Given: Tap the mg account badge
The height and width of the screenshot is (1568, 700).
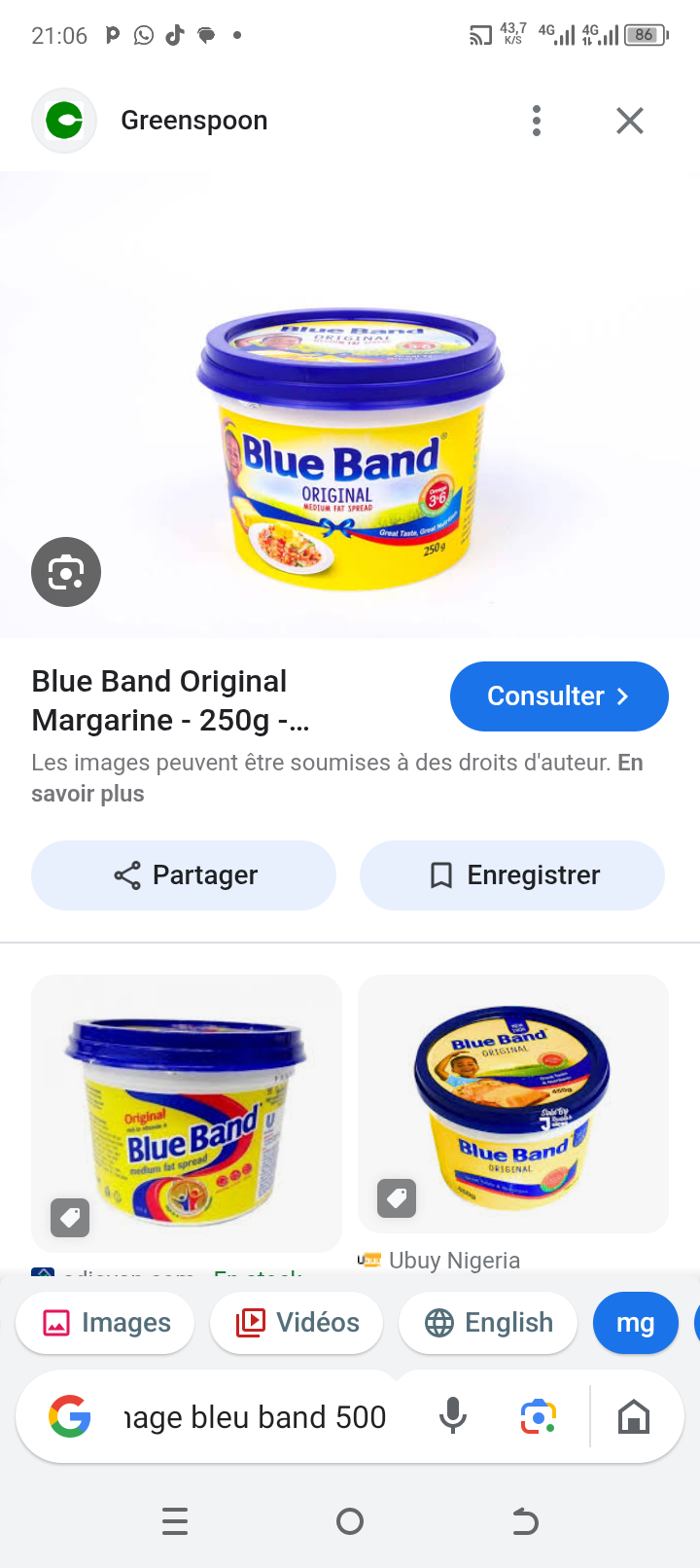Looking at the screenshot, I should [635, 1322].
